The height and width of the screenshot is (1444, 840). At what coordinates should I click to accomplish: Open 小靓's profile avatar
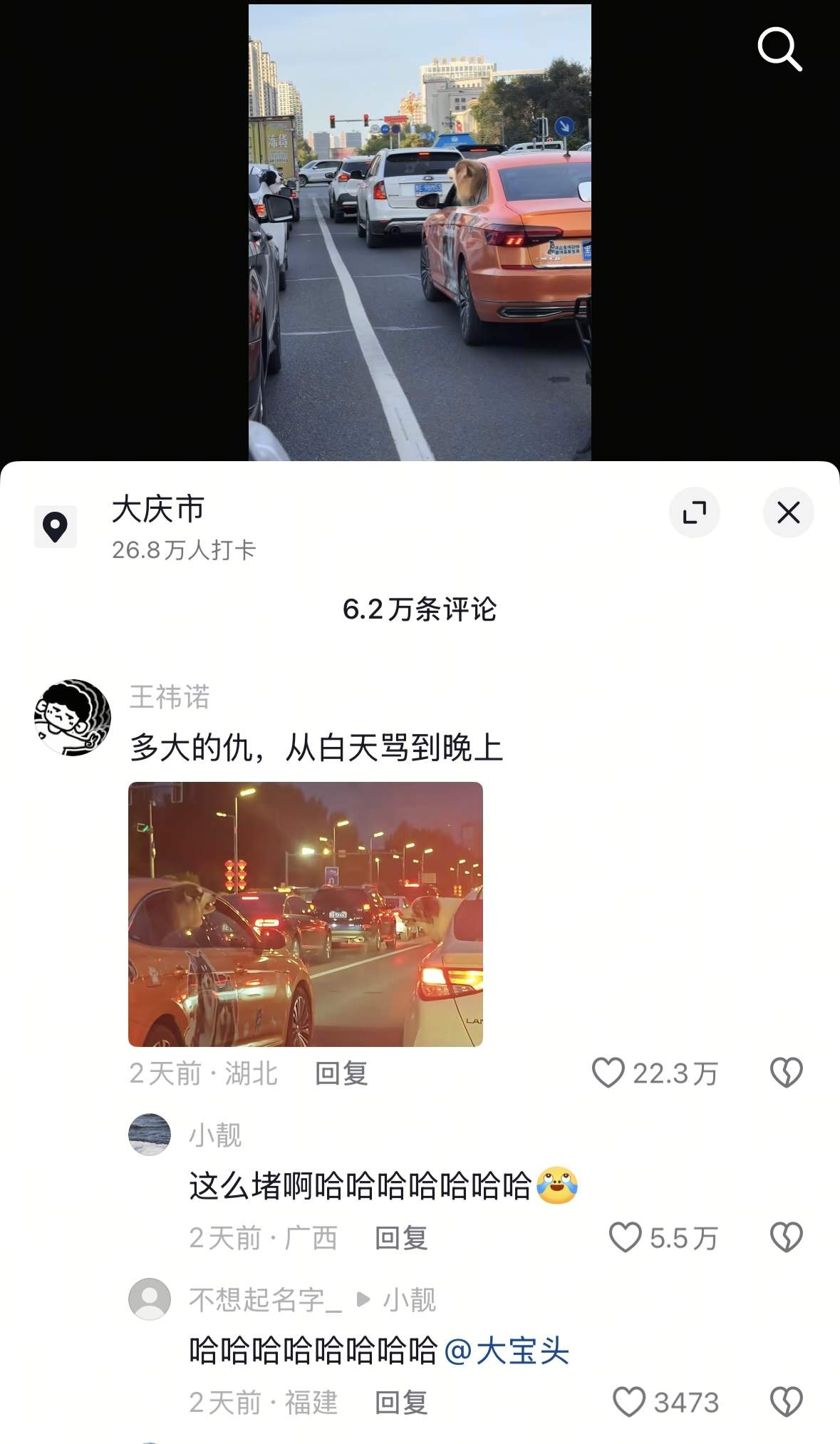pos(150,1134)
